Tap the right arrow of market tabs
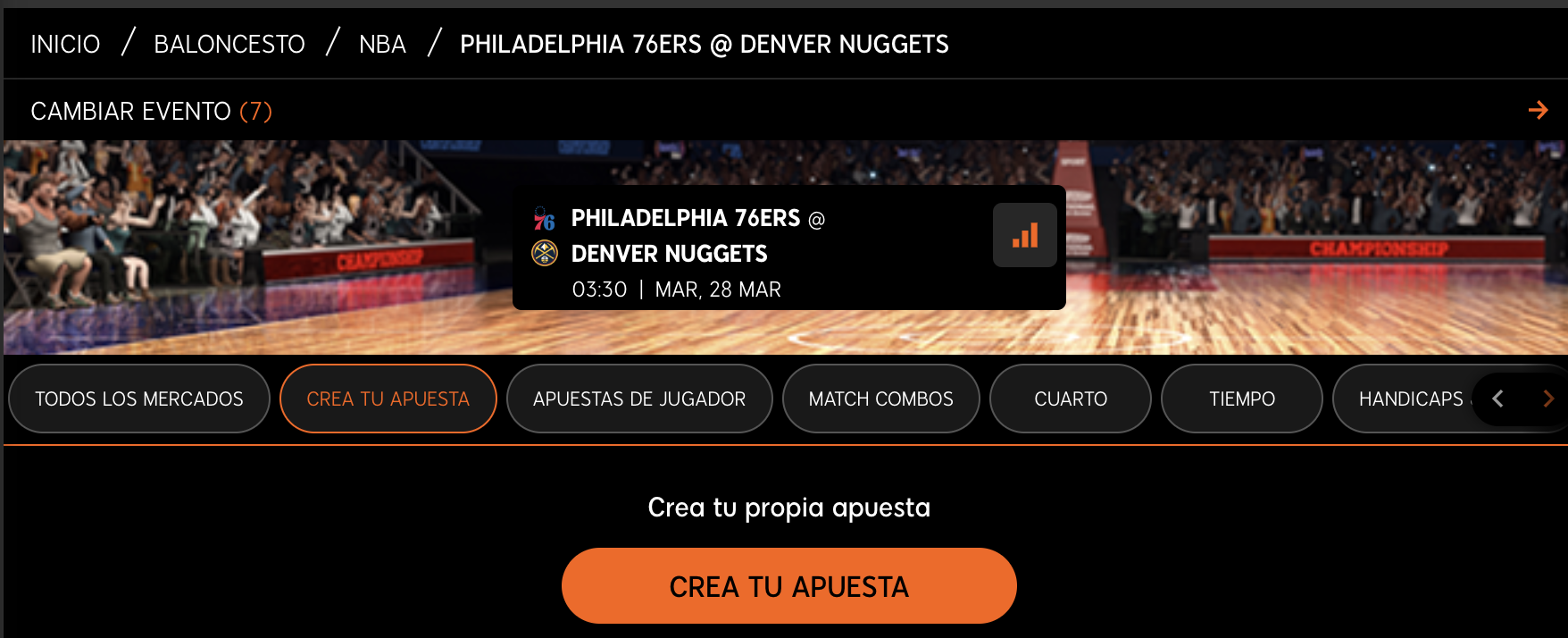 (1548, 399)
